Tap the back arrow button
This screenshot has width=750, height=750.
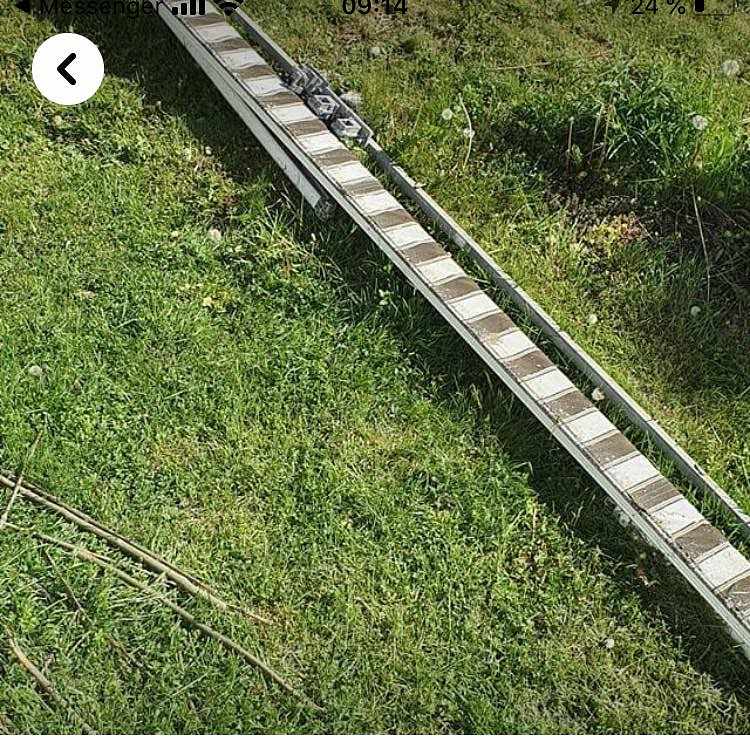(68, 69)
